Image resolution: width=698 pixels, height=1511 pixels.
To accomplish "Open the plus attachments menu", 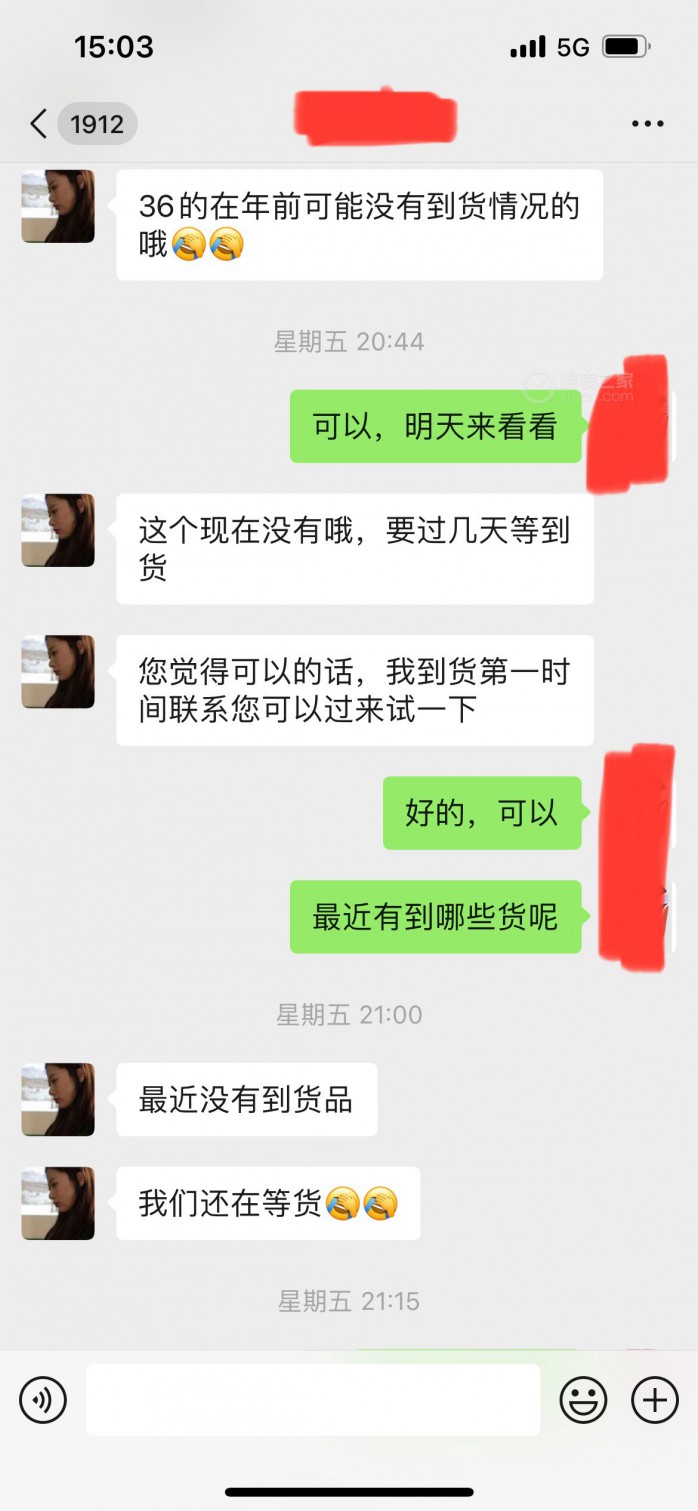I will pos(655,1400).
